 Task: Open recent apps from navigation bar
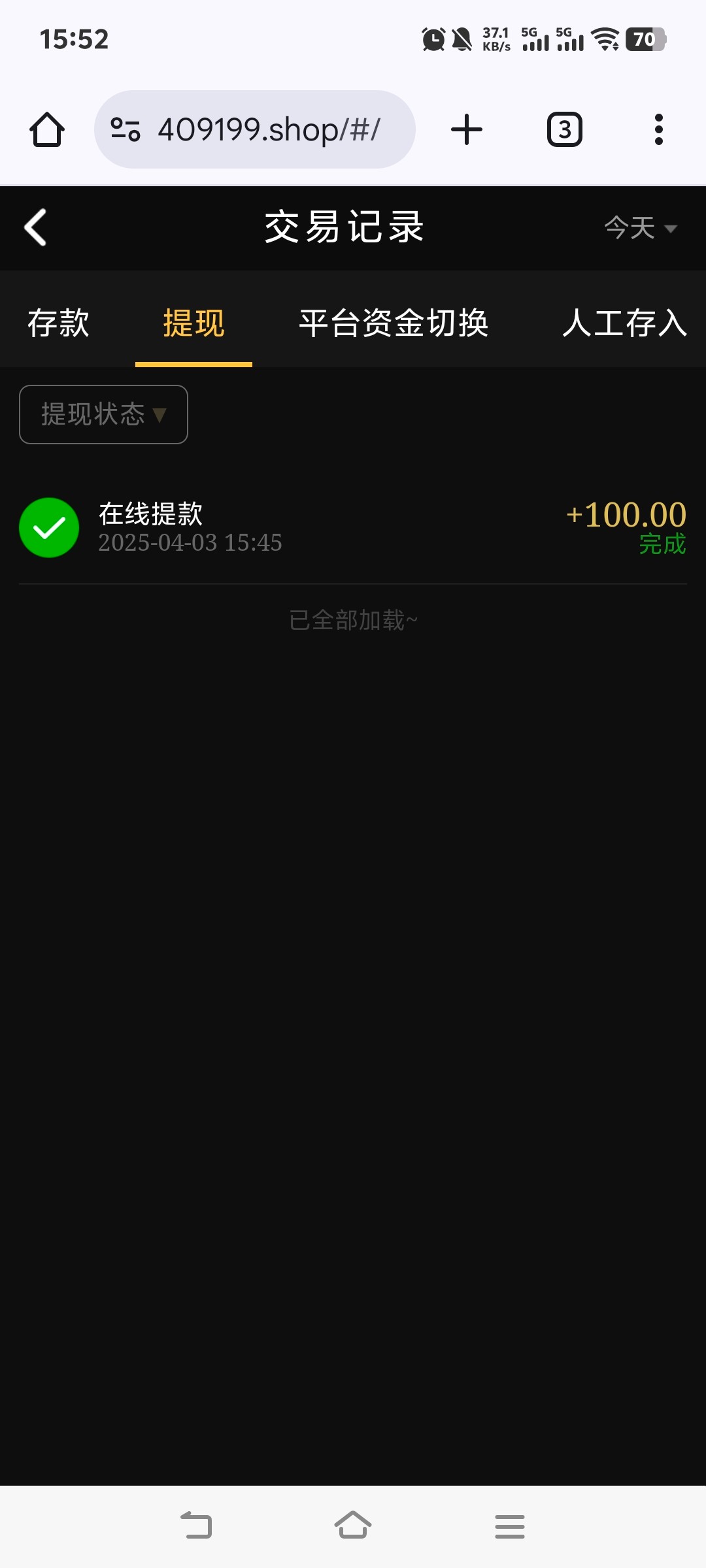click(x=510, y=1526)
